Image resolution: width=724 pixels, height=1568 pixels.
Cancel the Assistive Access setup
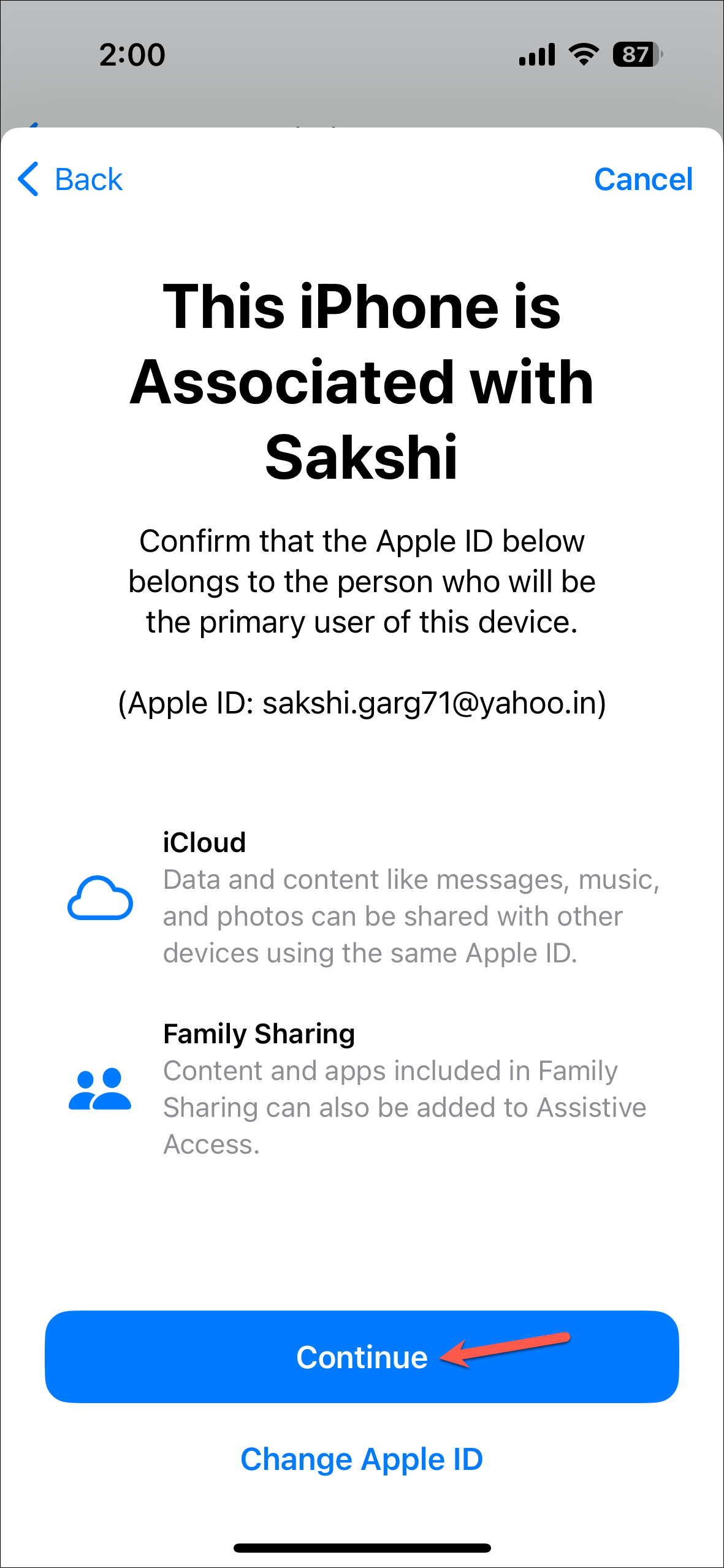pyautogui.click(x=643, y=180)
